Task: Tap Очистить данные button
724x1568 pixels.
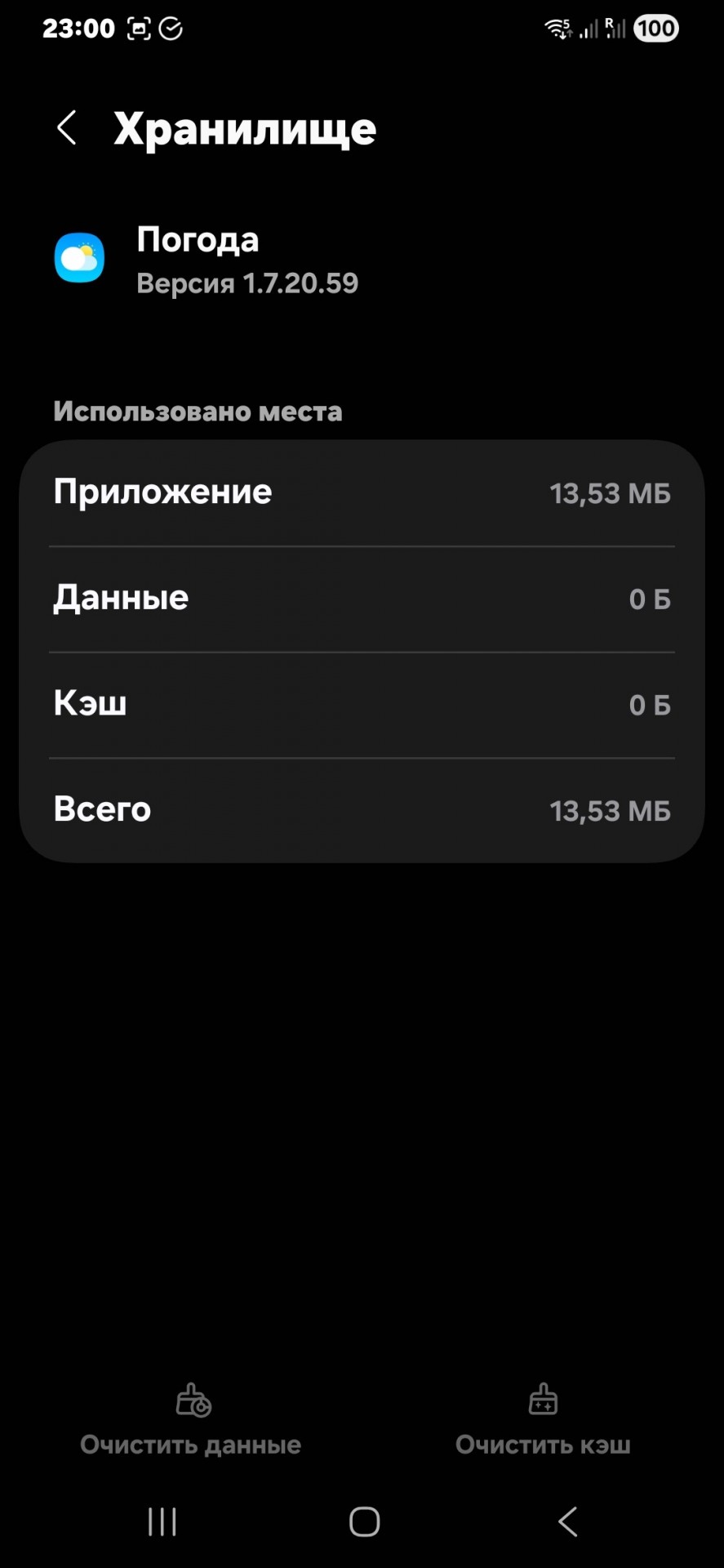Action: pos(191,1420)
